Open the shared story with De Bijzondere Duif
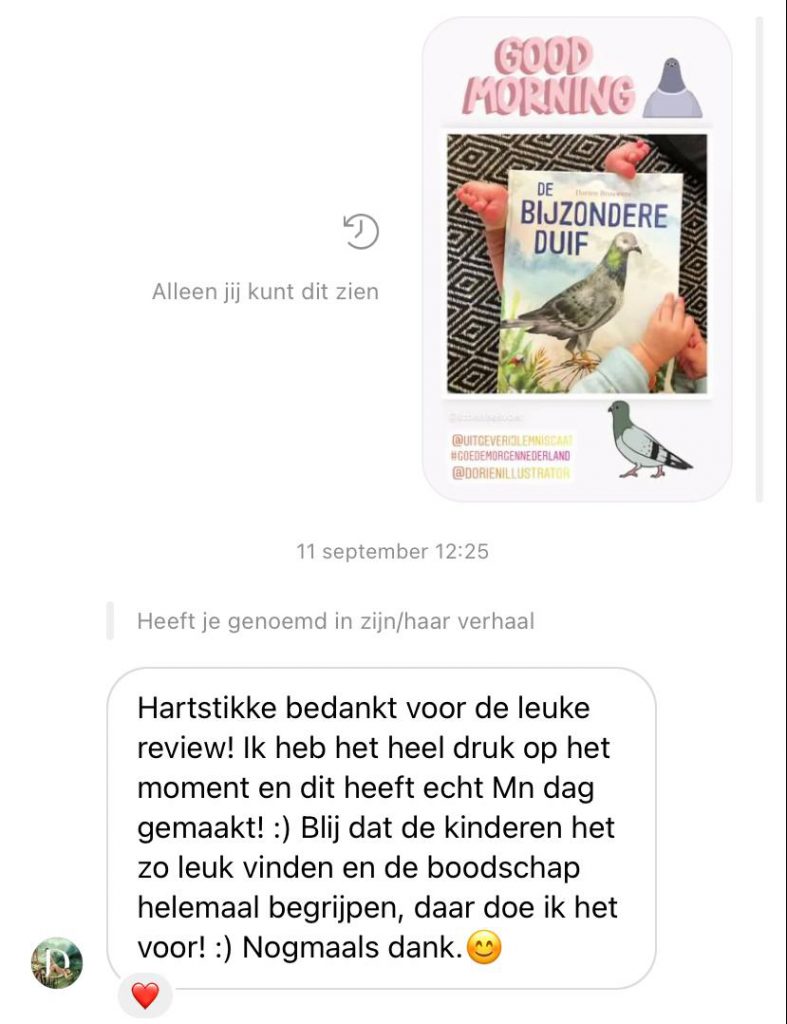 tap(577, 260)
